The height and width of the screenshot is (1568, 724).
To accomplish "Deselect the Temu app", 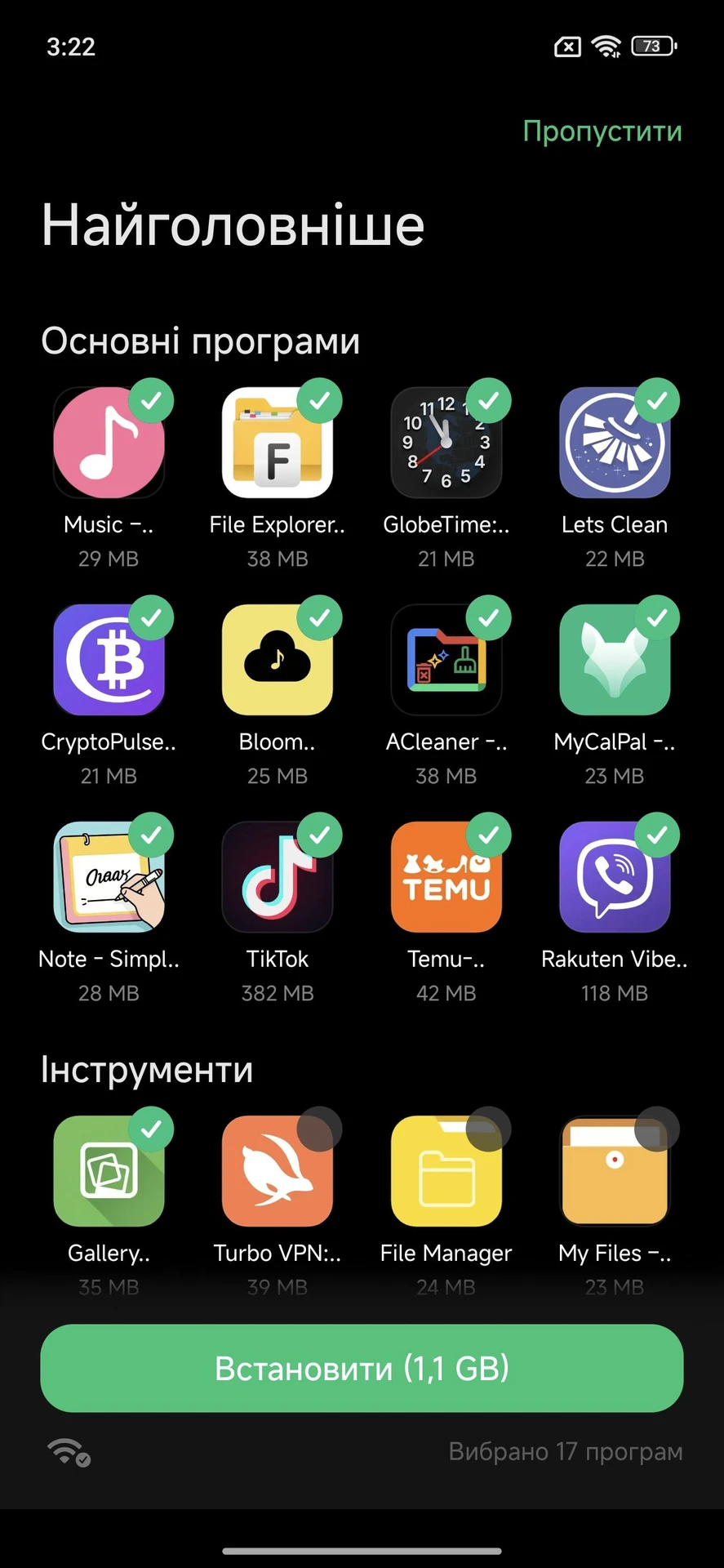I will tap(446, 878).
